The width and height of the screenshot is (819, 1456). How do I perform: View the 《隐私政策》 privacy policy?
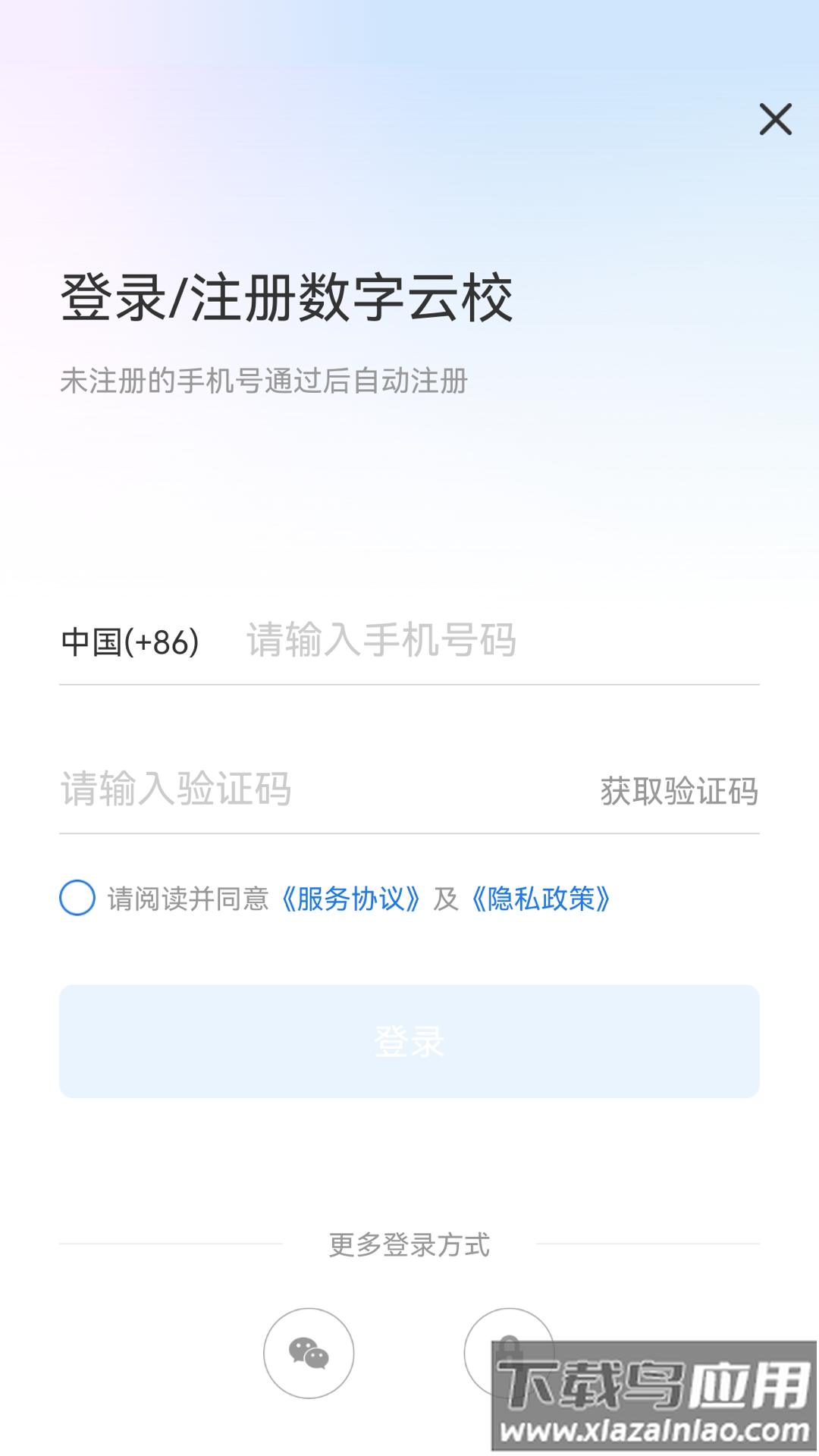tap(541, 899)
